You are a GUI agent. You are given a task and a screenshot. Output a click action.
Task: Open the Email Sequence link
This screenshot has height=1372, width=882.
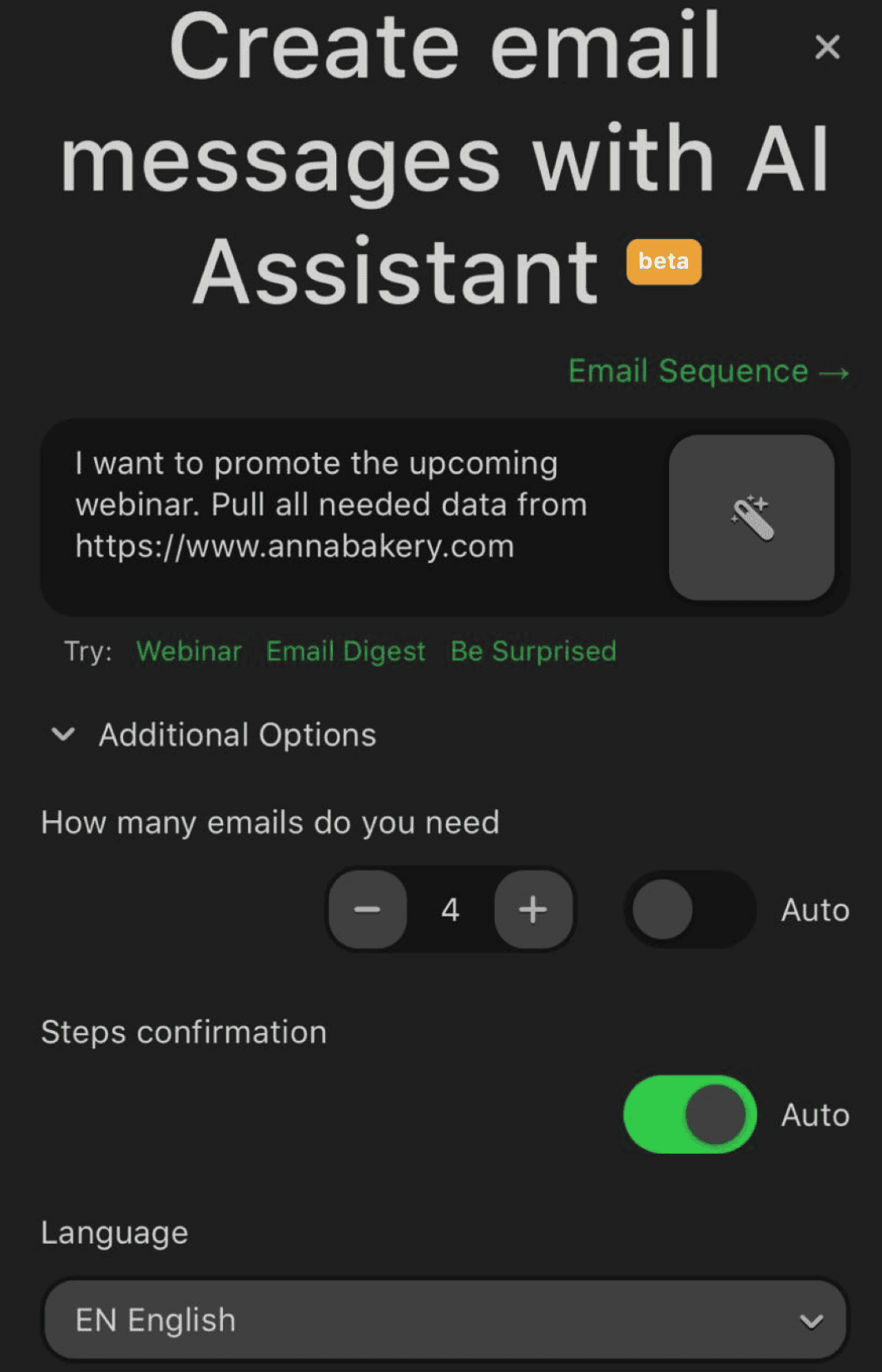(x=708, y=371)
